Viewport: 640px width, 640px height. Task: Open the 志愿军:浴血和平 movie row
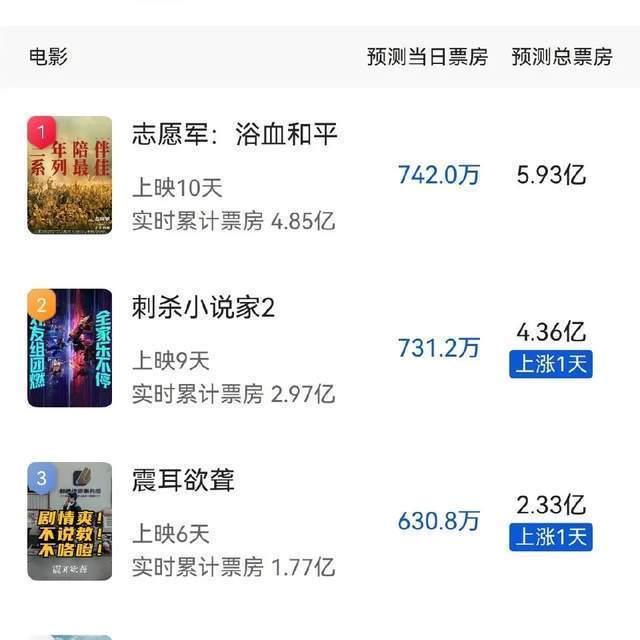pyautogui.click(x=235, y=135)
